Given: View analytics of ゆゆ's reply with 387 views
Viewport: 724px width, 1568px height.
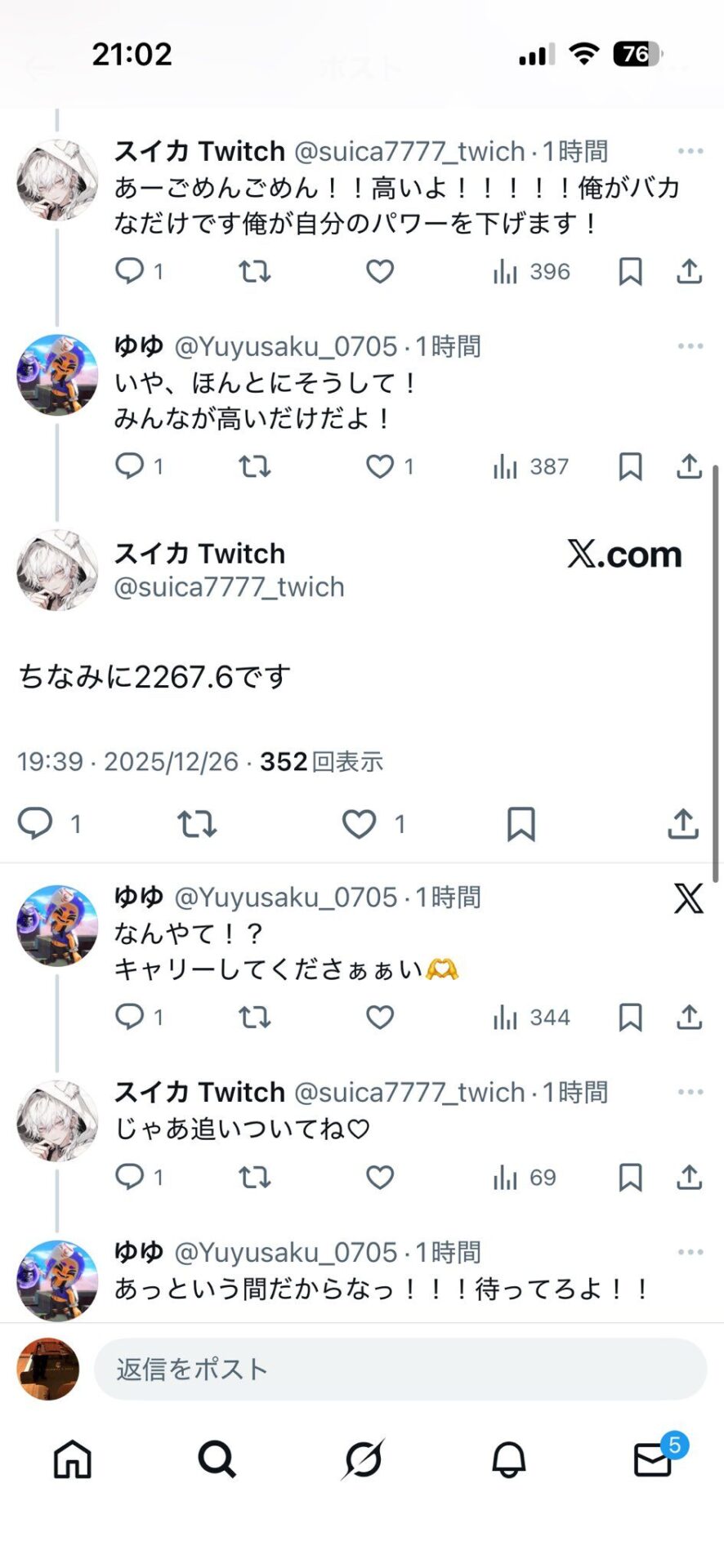Looking at the screenshot, I should click(531, 466).
